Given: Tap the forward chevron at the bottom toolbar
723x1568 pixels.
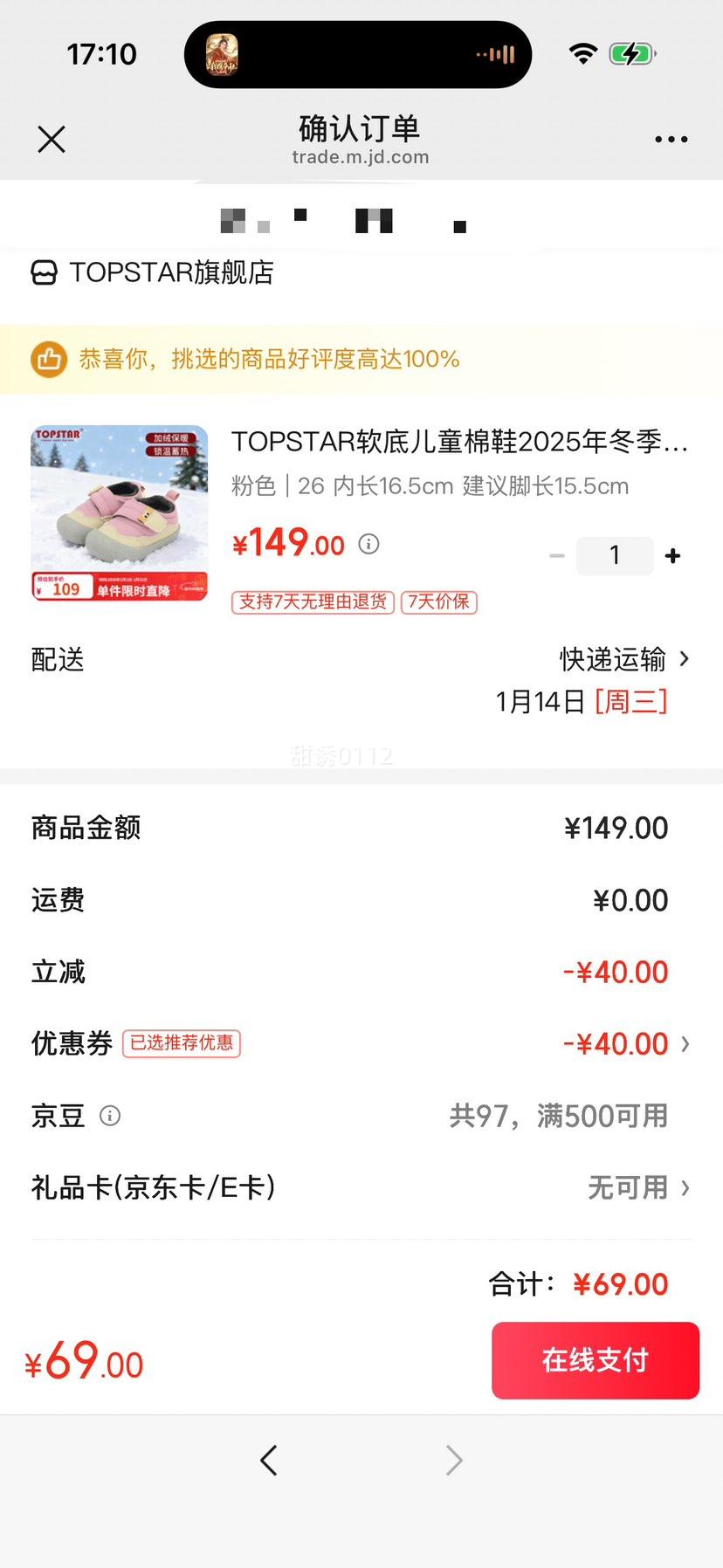Looking at the screenshot, I should click(x=453, y=1460).
